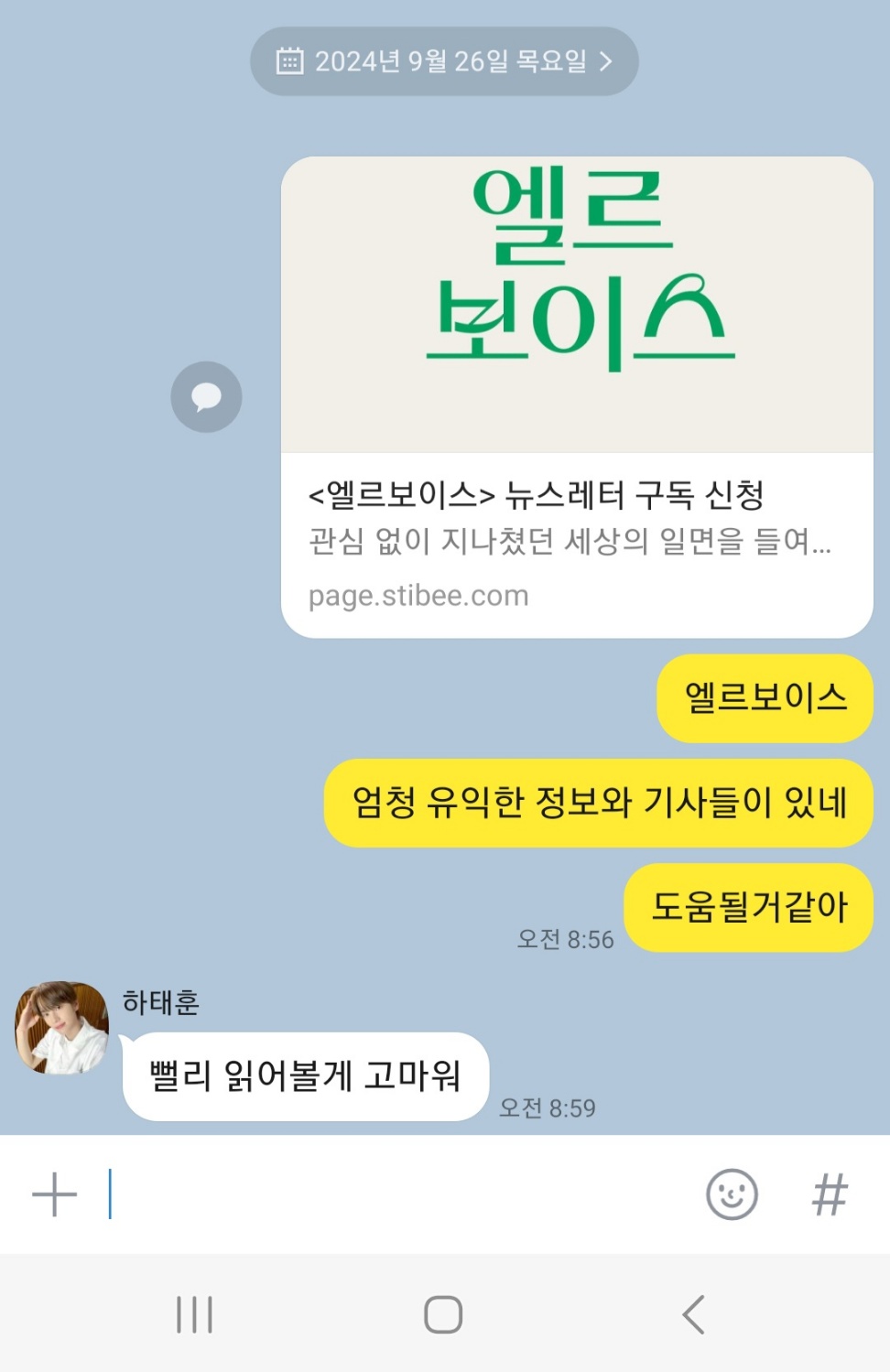890x1372 pixels.
Task: Go to home screen via home button
Action: [443, 1314]
